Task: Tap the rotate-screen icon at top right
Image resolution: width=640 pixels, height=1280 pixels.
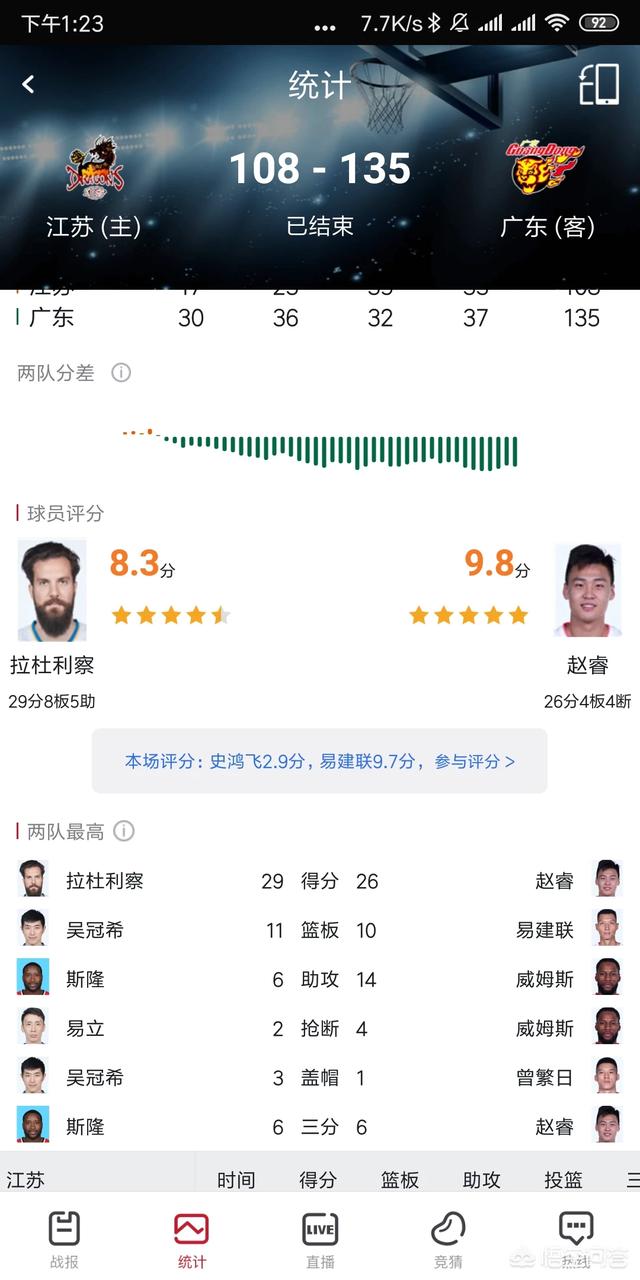Action: point(599,85)
